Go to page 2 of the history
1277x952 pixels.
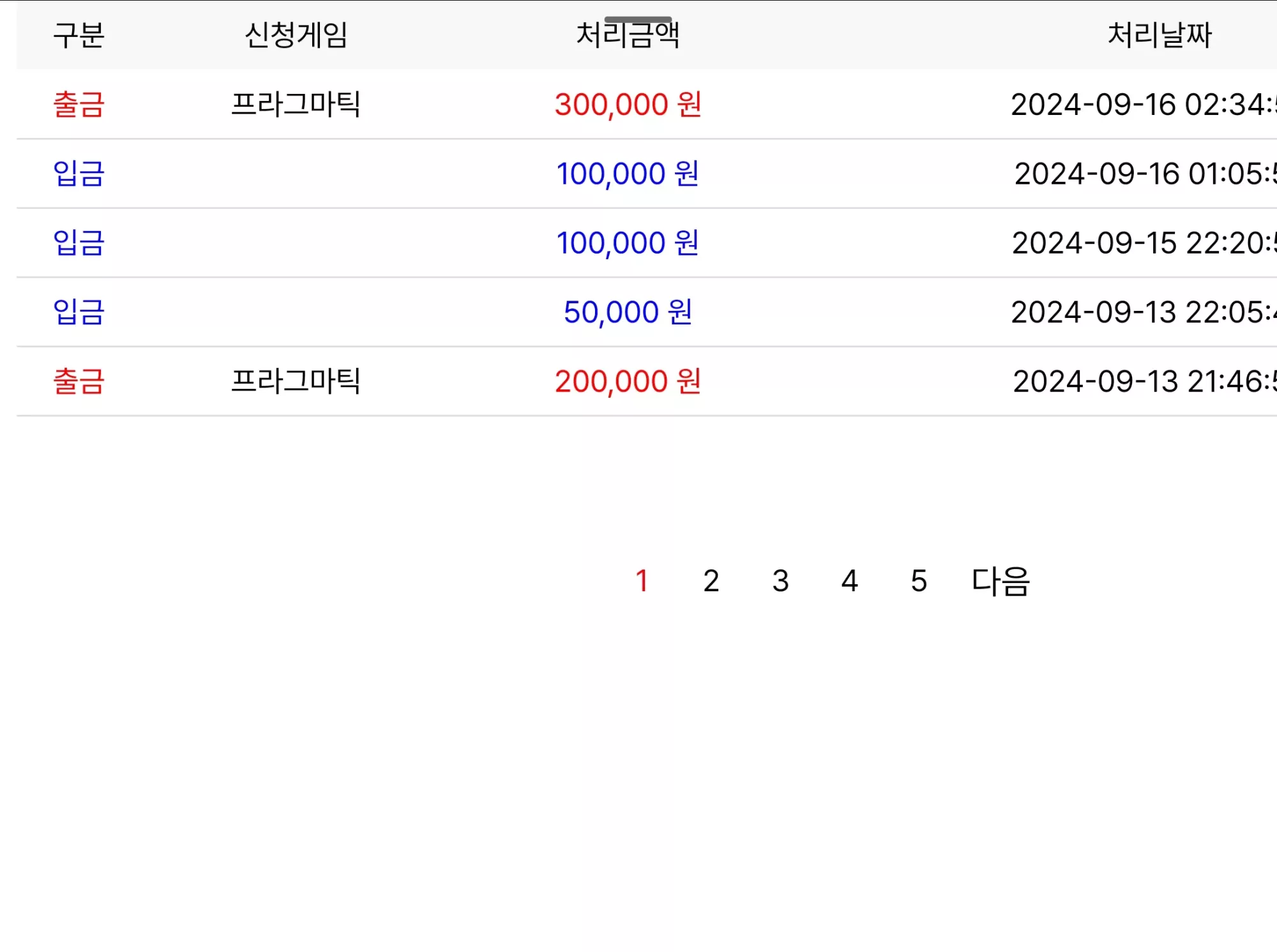[x=711, y=581]
